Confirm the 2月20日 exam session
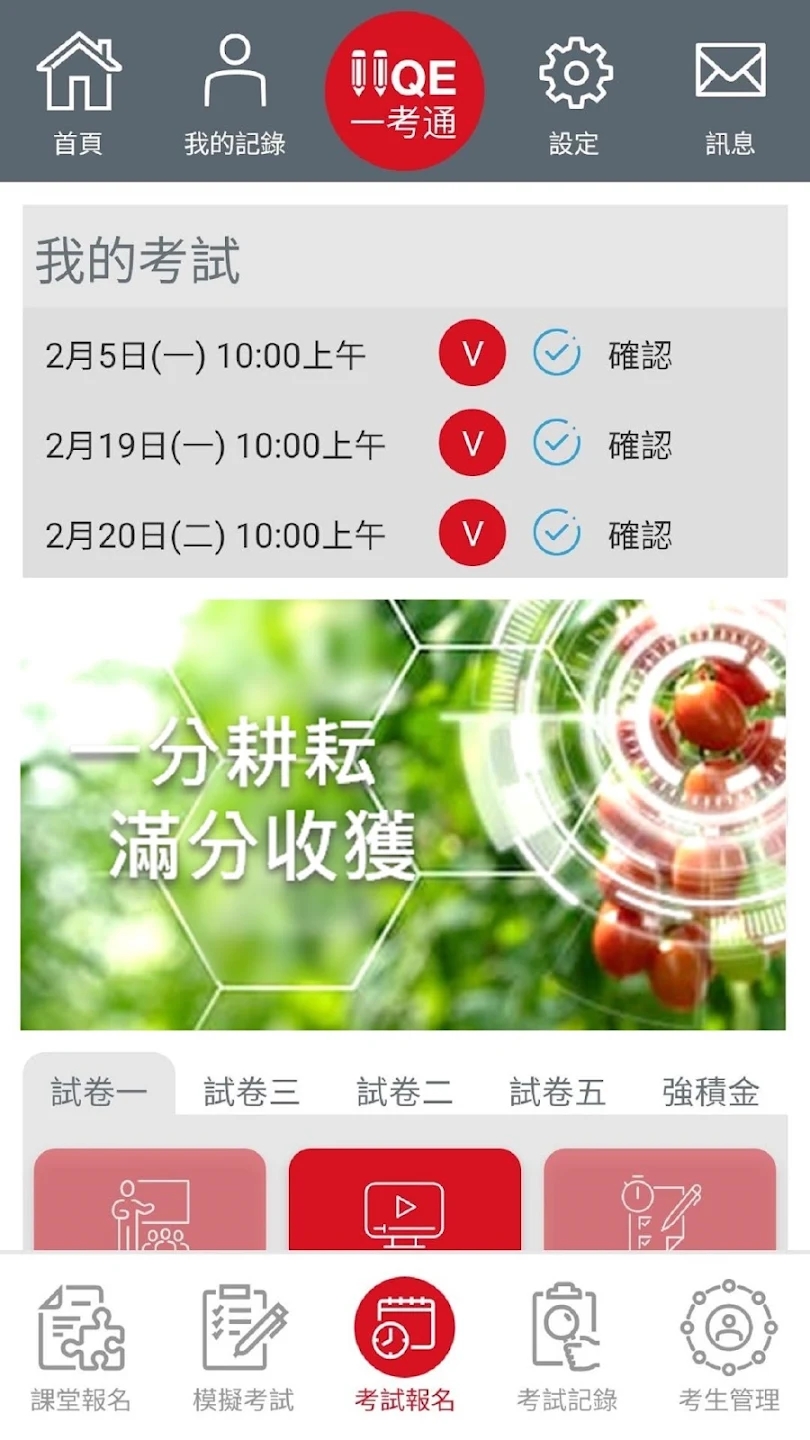Screen dimensions: 810x1440 [x=558, y=532]
